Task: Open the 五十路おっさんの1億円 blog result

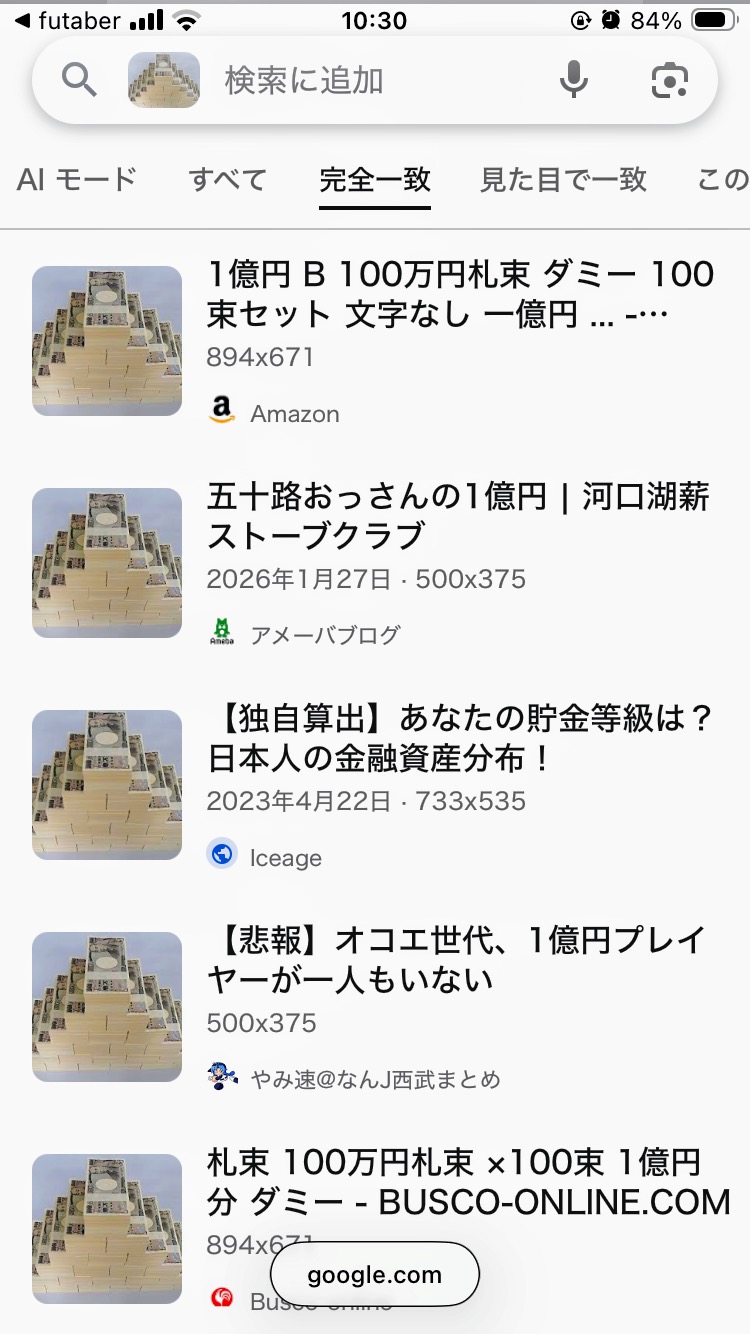Action: click(x=458, y=516)
